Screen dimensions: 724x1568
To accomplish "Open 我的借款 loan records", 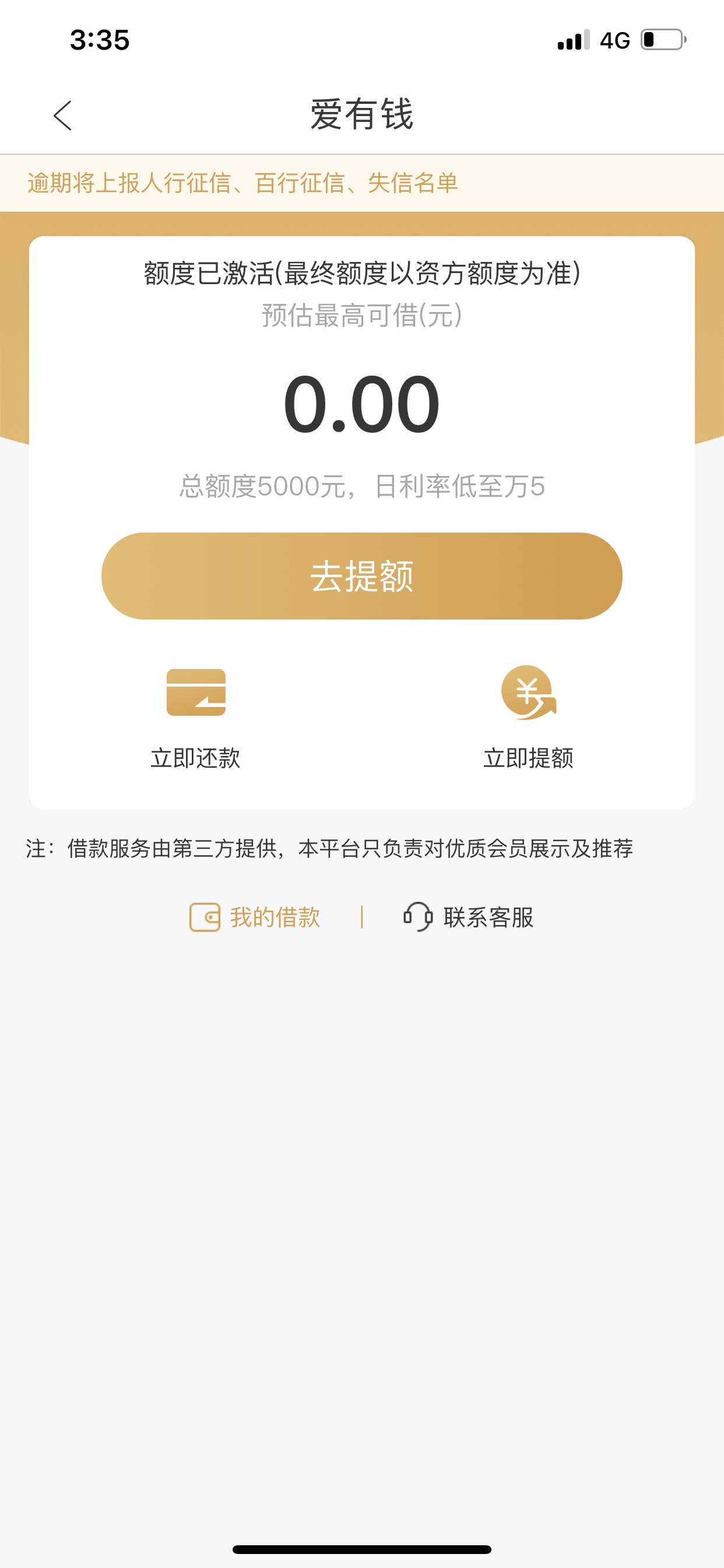I will pos(255,916).
